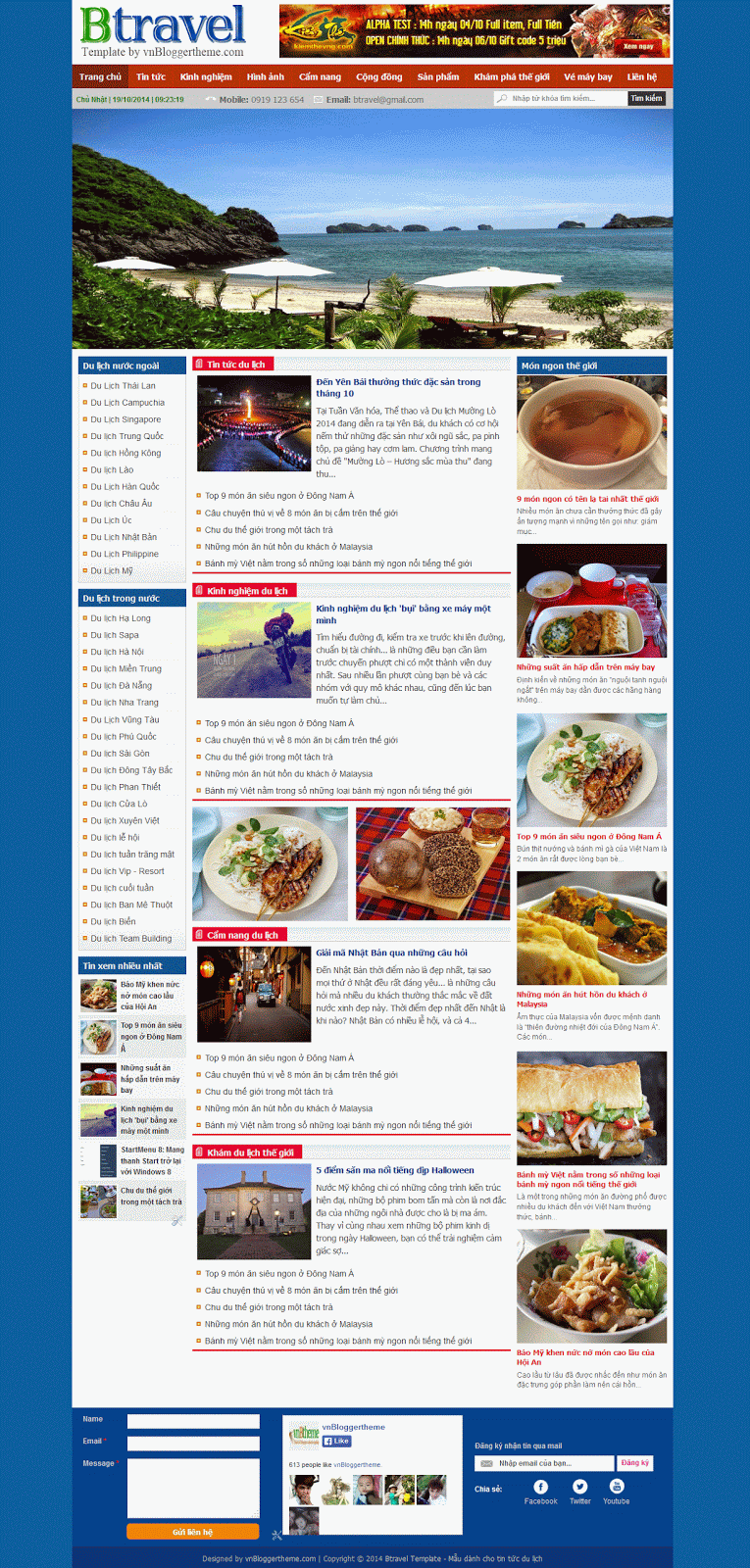Open the Giải mã Nhật Bản article
Image resolution: width=750 pixels, height=1568 pixels.
tap(391, 953)
